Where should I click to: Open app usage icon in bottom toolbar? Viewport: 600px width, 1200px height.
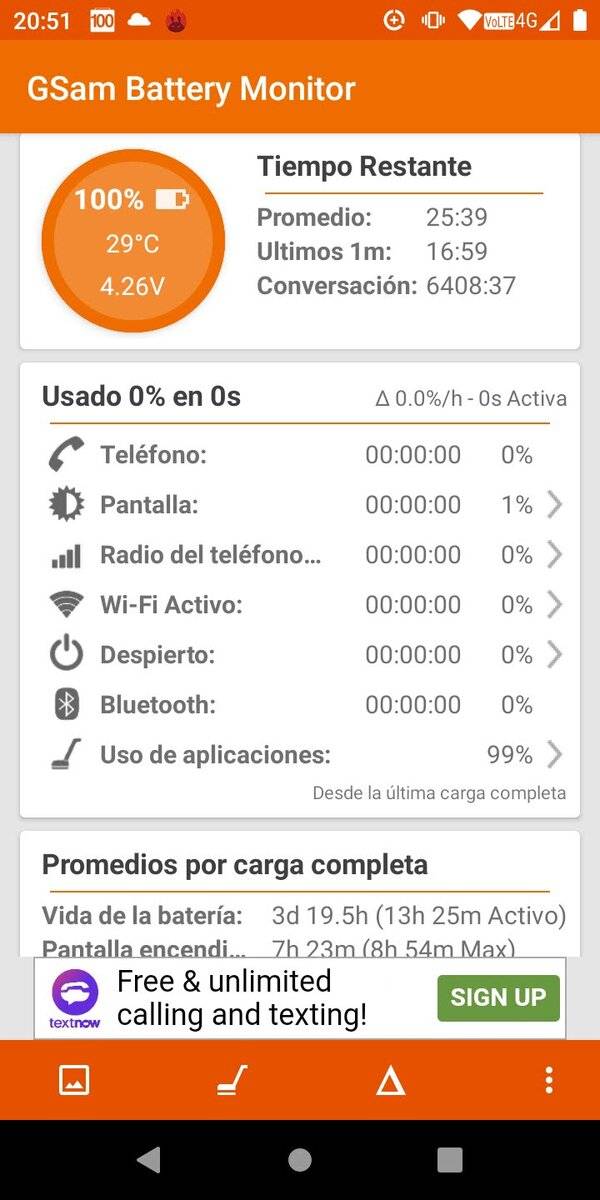click(233, 1080)
